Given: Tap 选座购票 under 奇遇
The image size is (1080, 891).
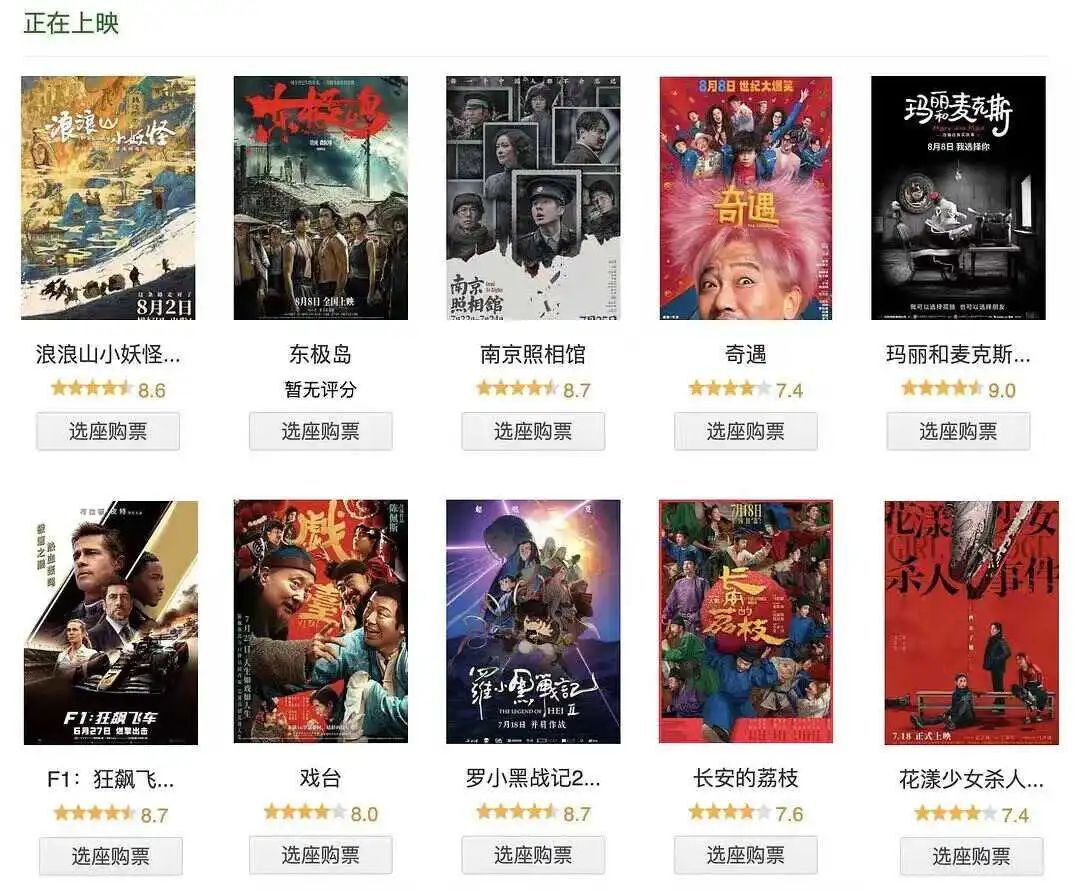Looking at the screenshot, I should [x=745, y=431].
